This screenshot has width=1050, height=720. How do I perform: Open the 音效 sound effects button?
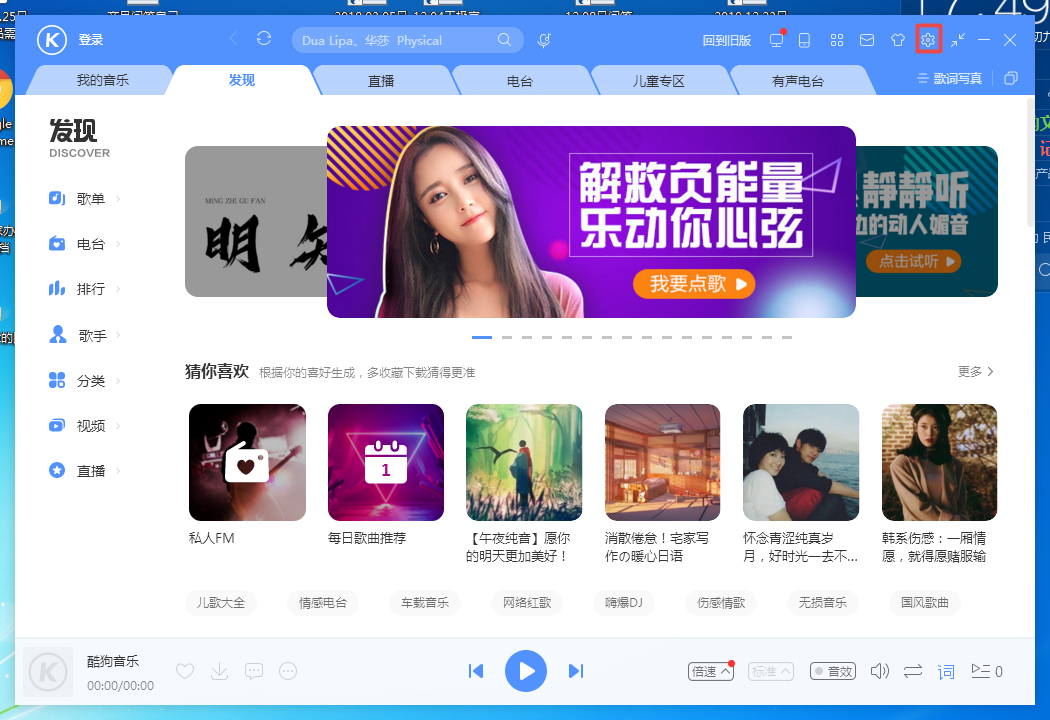click(832, 672)
